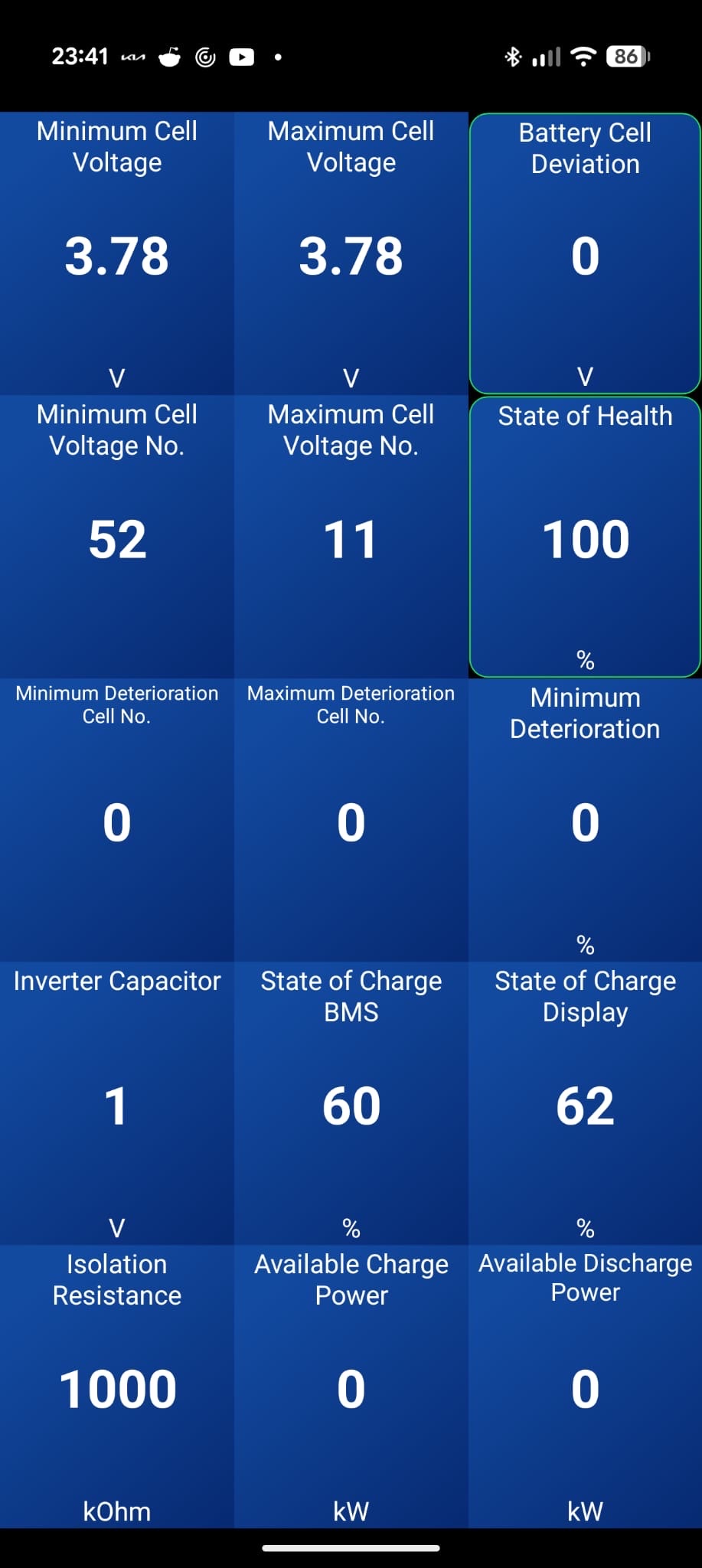The width and height of the screenshot is (702, 1568).
Task: Select the Available Discharge Power tile
Action: pos(585,1387)
